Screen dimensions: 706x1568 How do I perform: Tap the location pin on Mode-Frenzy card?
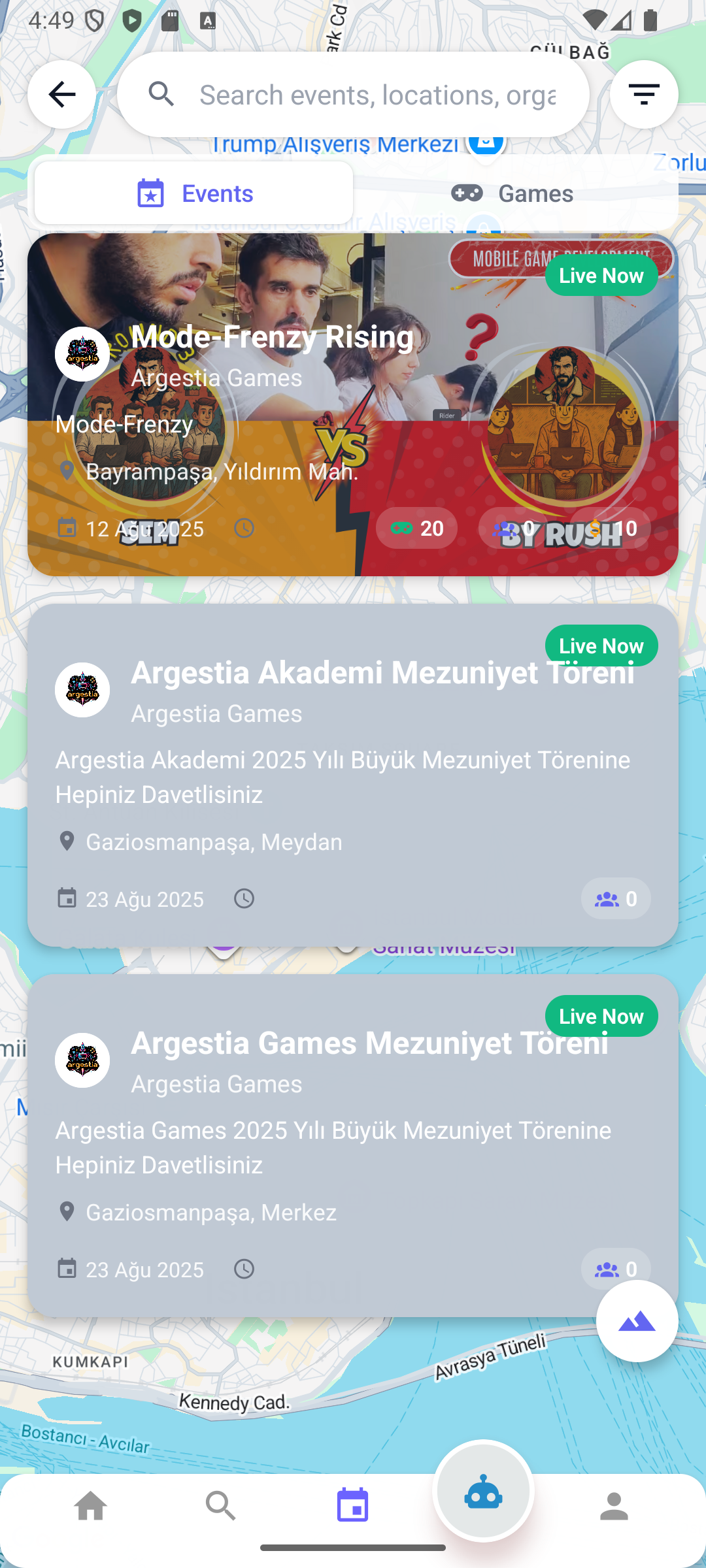67,470
